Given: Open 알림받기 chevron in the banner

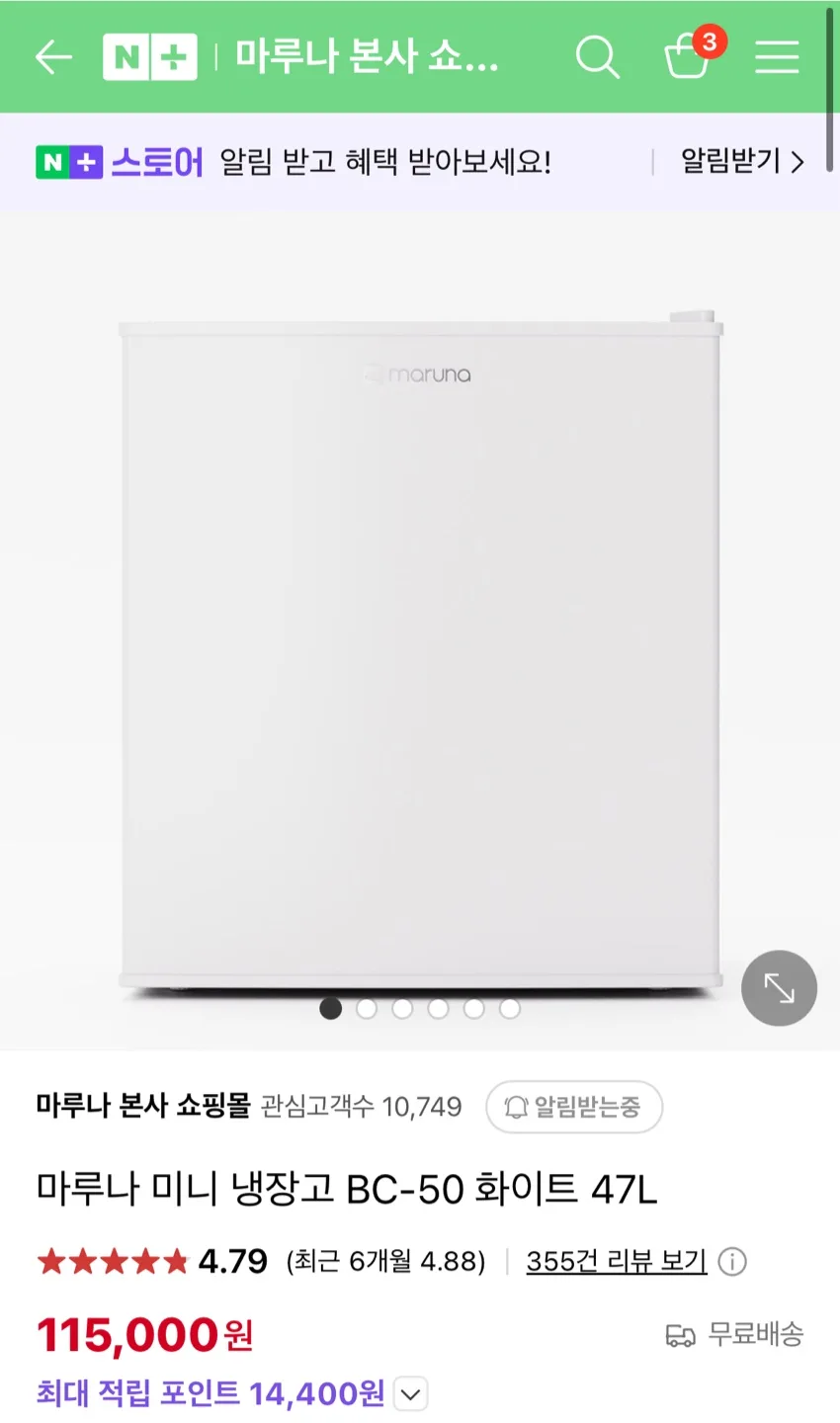Looking at the screenshot, I should (798, 161).
